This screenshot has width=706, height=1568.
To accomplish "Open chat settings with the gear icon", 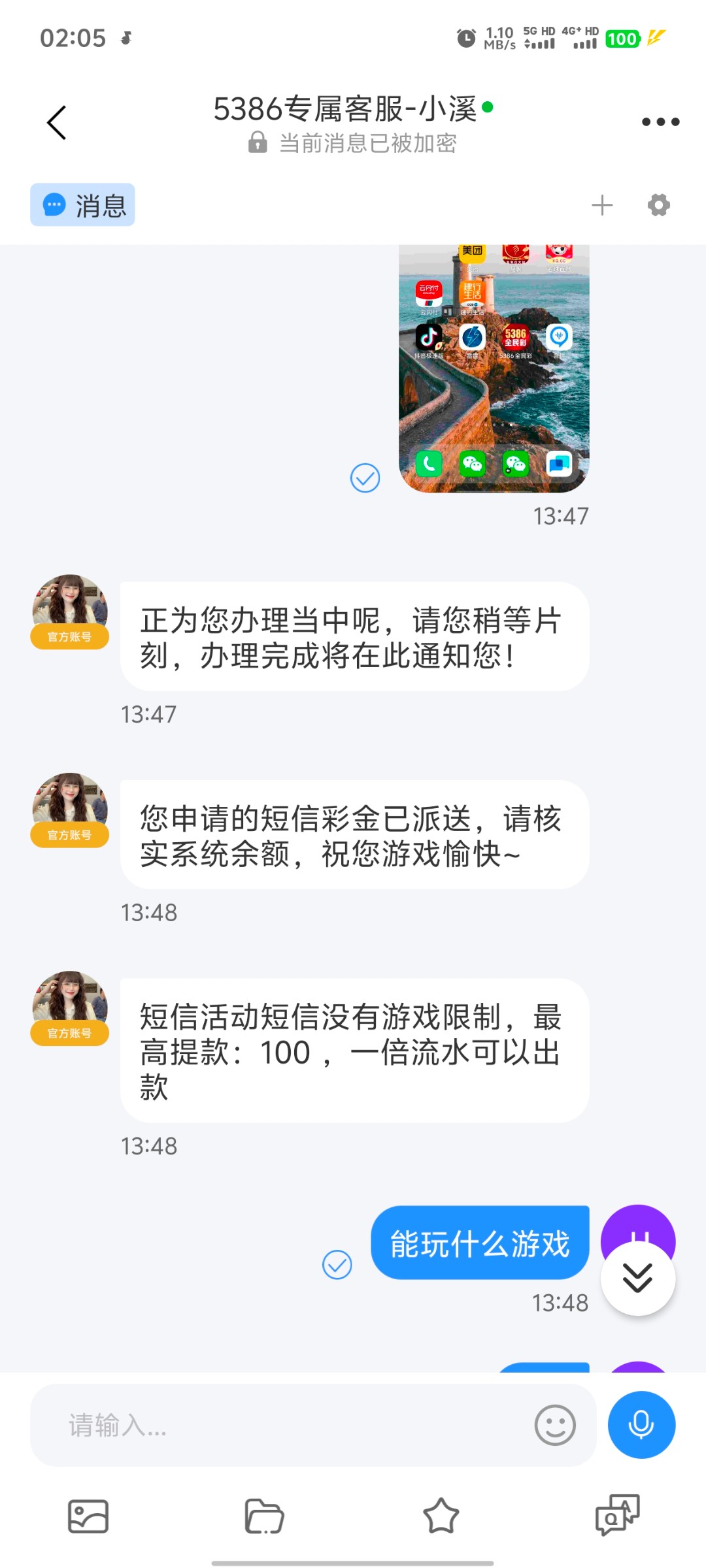I will [658, 204].
